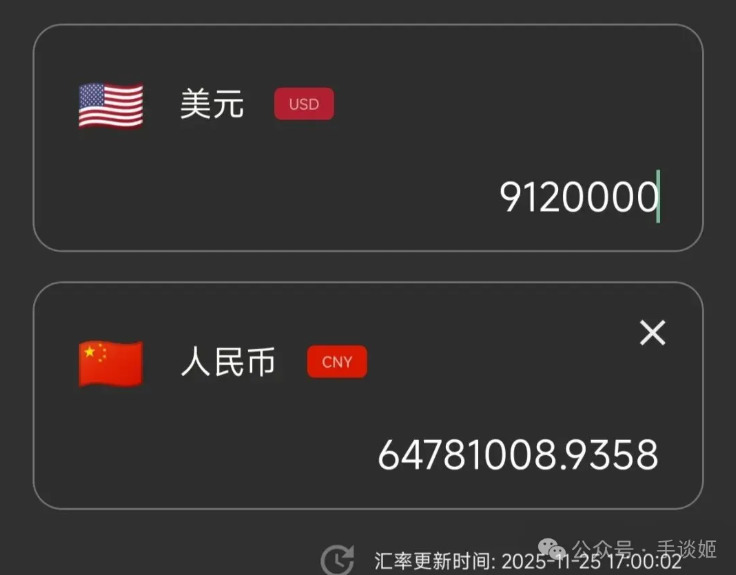Tap the USD amount field showing 9120000
This screenshot has width=736, height=575.
click(578, 198)
